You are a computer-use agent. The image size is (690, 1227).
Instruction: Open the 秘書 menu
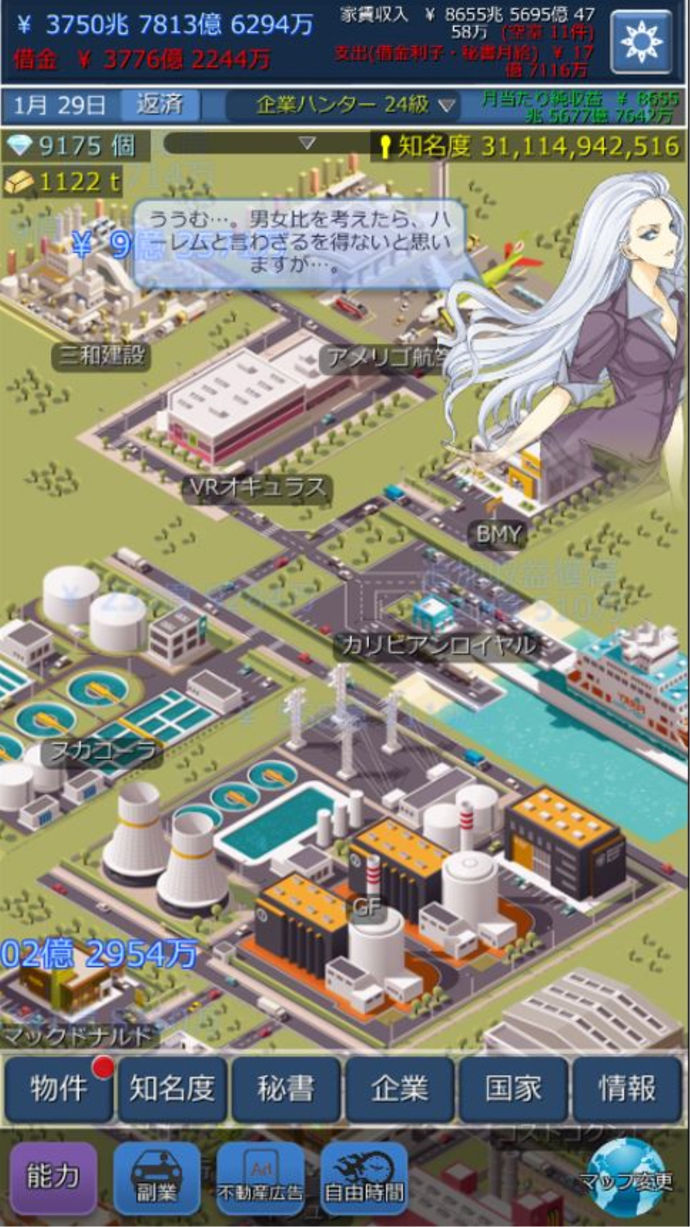click(286, 1089)
